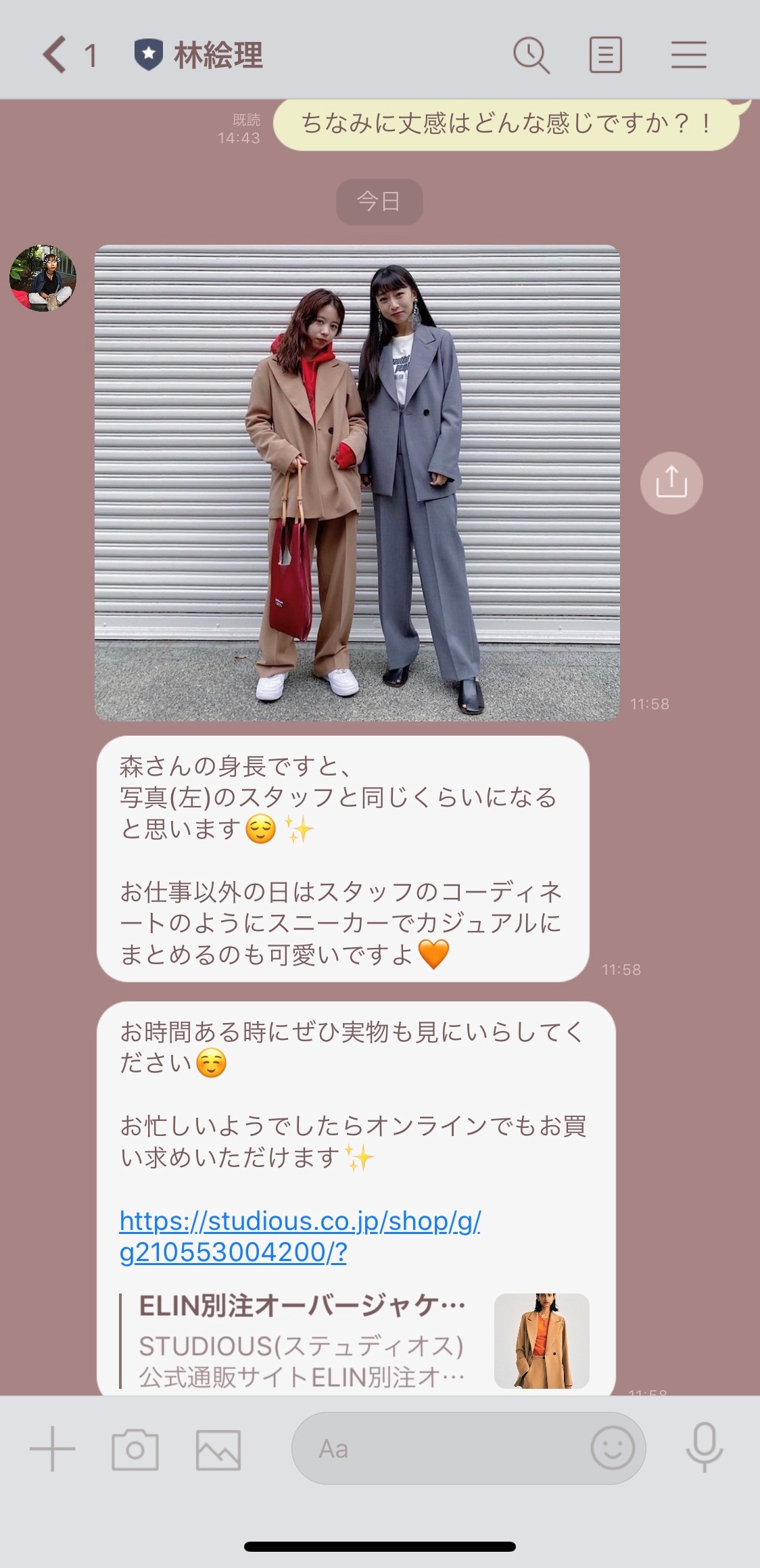This screenshot has width=760, height=1568.
Task: Open the plus attachment menu
Action: point(53,1449)
